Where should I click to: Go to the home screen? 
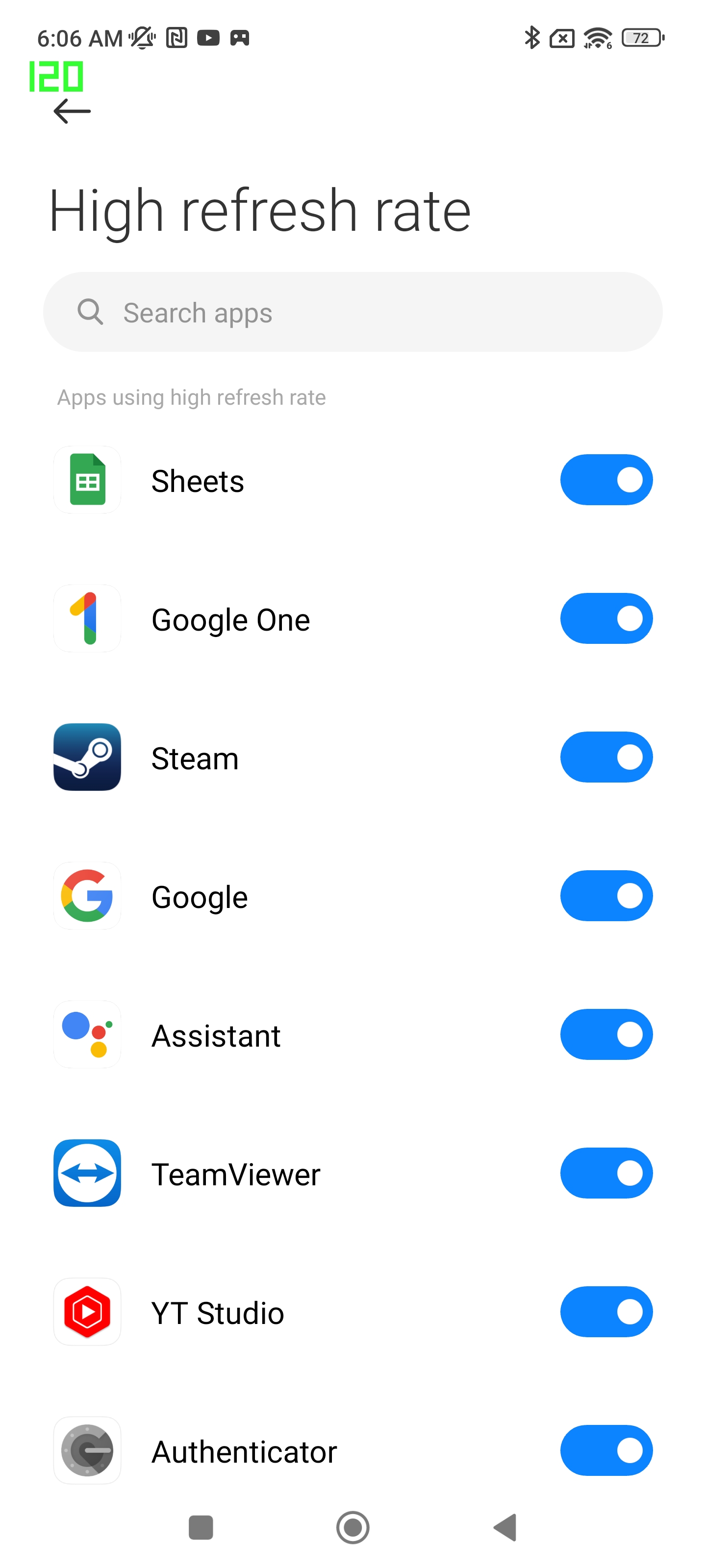point(353,1527)
